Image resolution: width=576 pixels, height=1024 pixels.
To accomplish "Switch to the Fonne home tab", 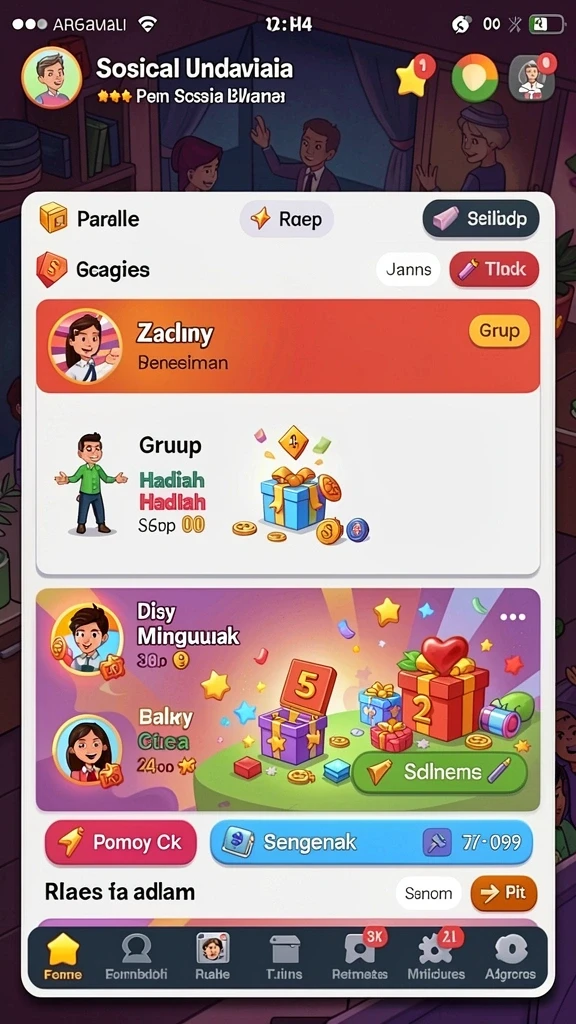I will pyautogui.click(x=63, y=957).
